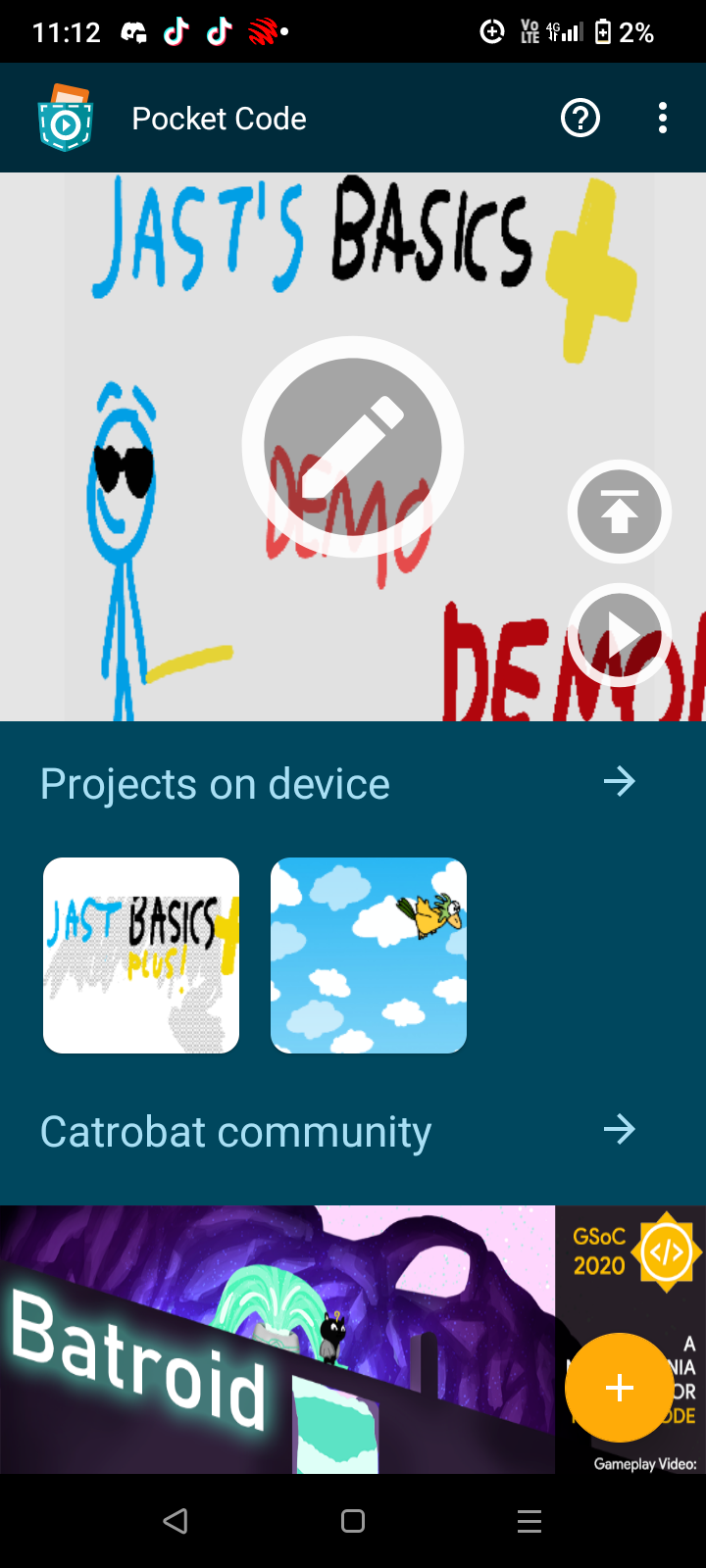706x1568 pixels.
Task: Open the overflow menu
Action: [x=663, y=119]
